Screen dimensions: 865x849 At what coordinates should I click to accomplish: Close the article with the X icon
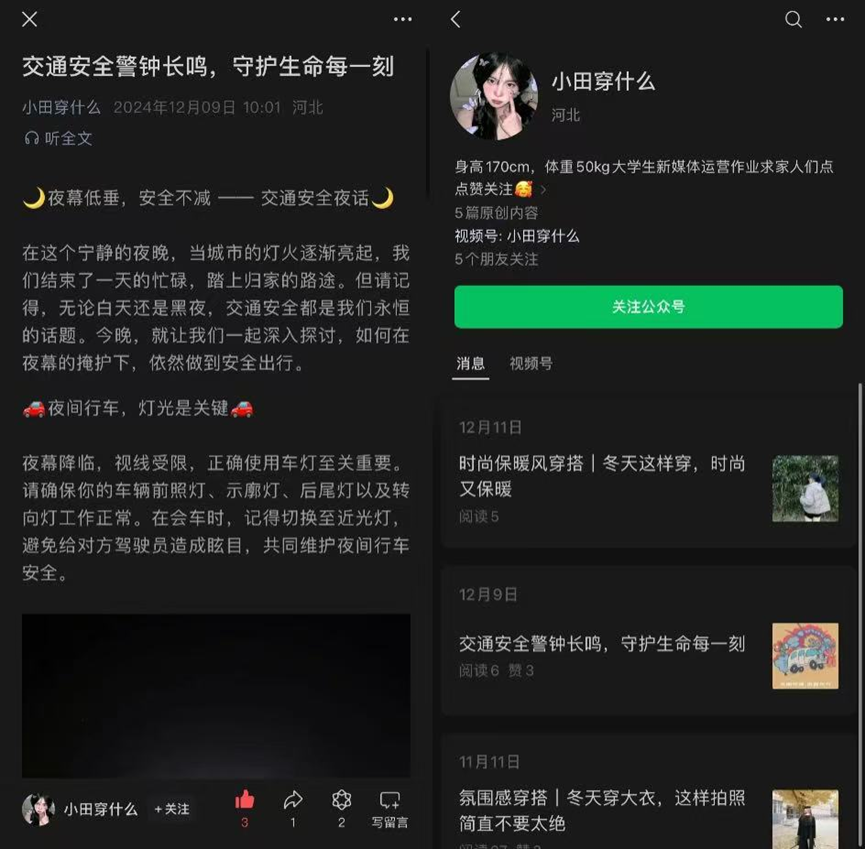tap(30, 19)
